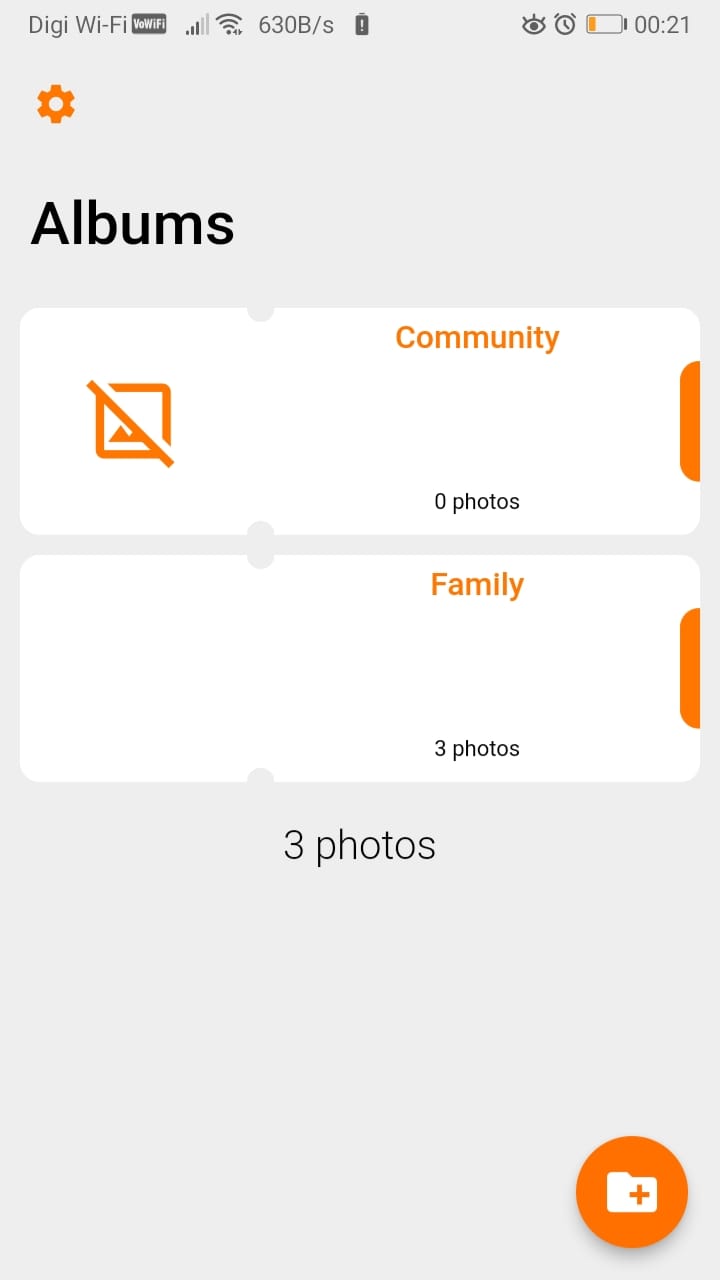Click the eye comfort icon in status bar
The height and width of the screenshot is (1280, 720).
pyautogui.click(x=536, y=24)
